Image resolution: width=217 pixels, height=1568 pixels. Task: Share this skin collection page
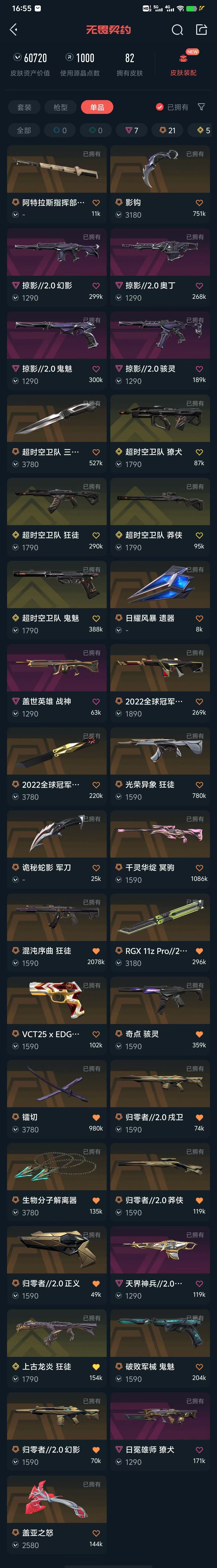pyautogui.click(x=201, y=30)
